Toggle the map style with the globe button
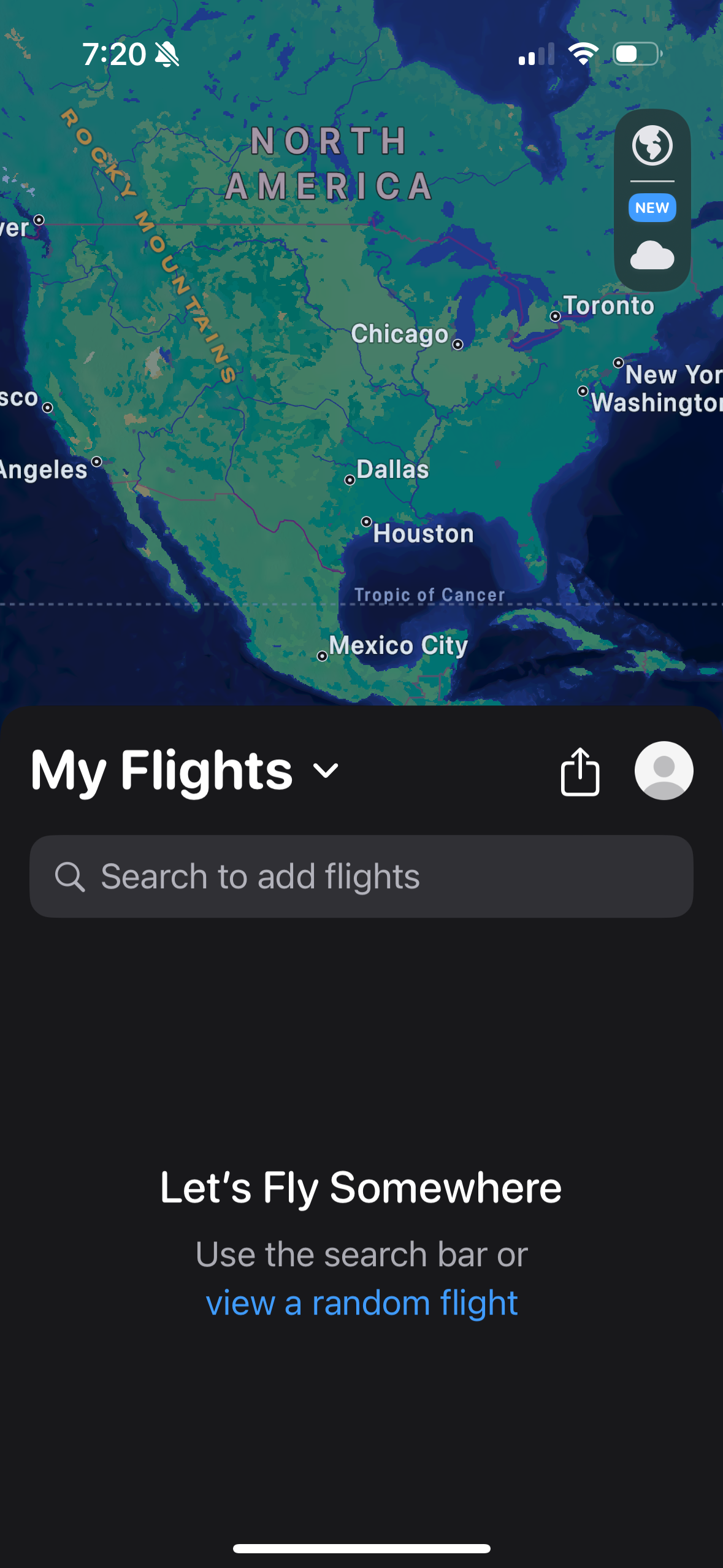Viewport: 723px width, 1568px height. click(652, 145)
